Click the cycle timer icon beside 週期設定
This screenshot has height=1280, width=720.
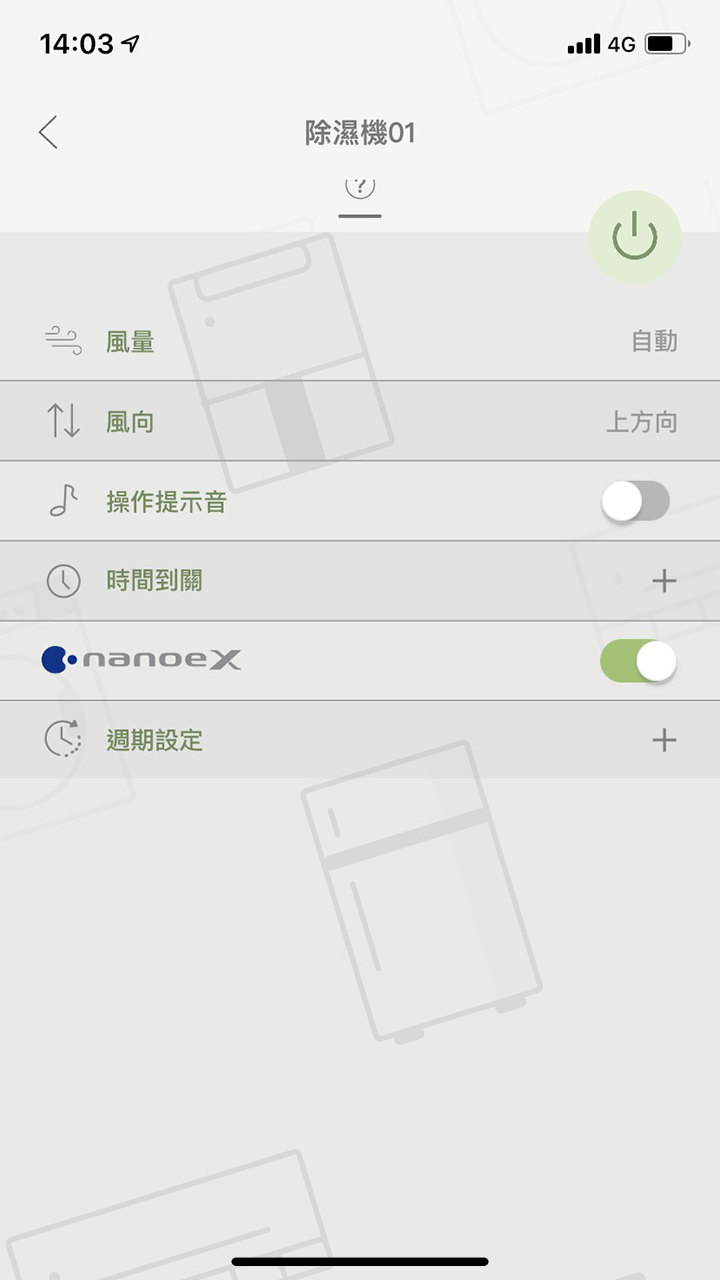coord(62,740)
